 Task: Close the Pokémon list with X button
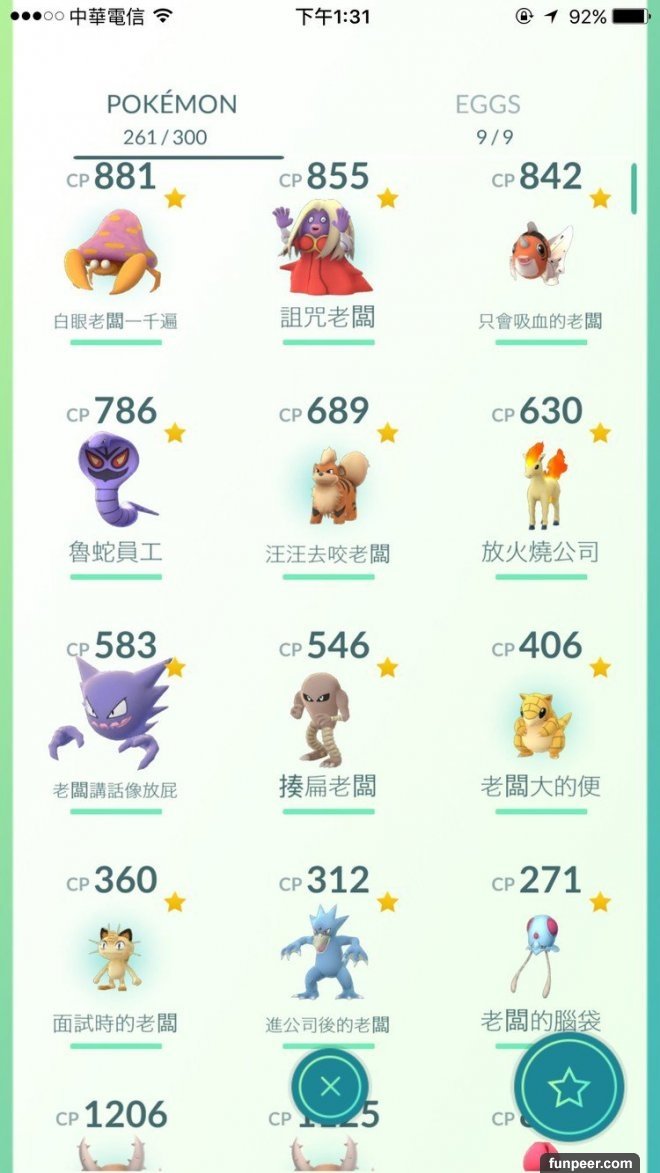click(330, 1087)
